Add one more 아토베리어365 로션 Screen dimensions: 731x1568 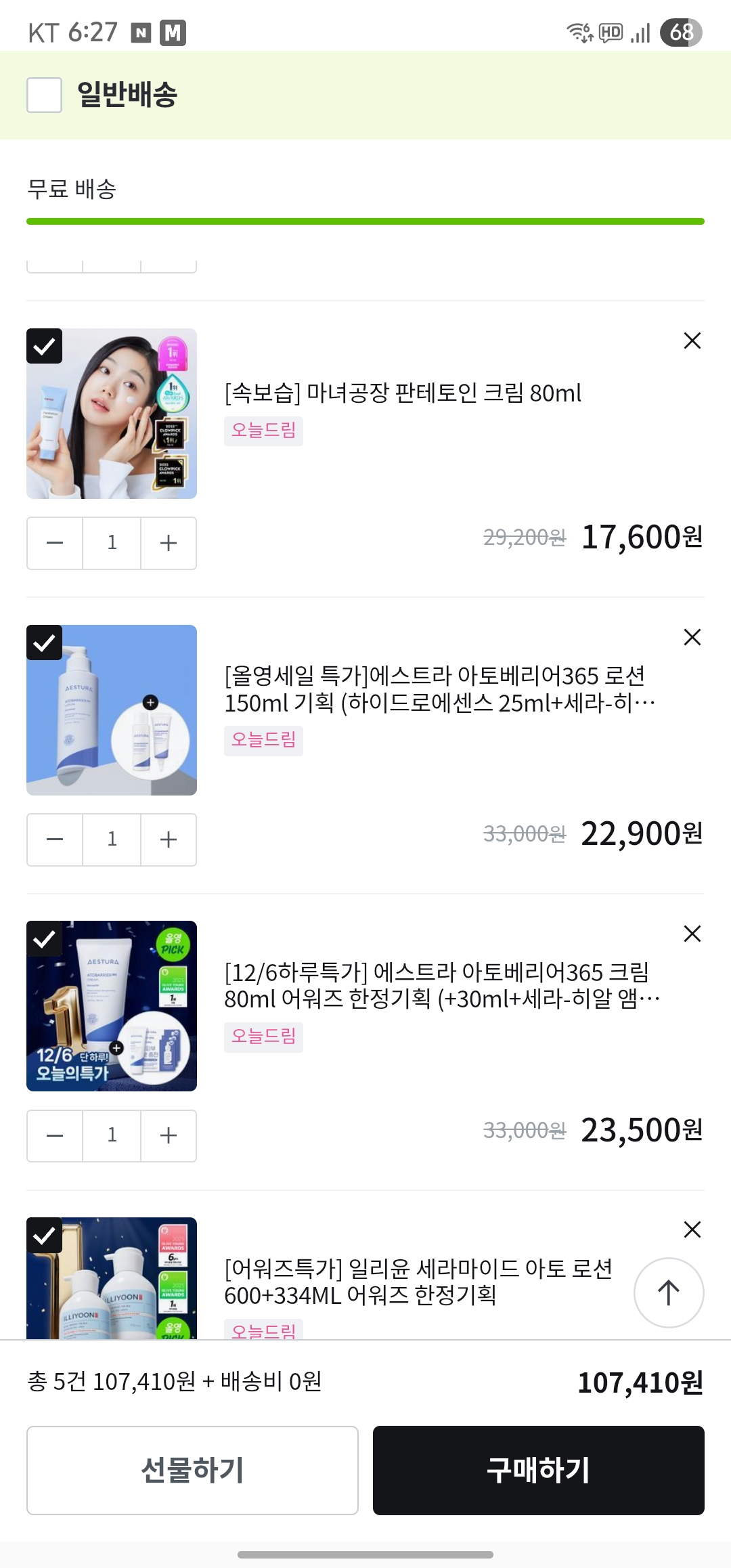click(x=169, y=840)
